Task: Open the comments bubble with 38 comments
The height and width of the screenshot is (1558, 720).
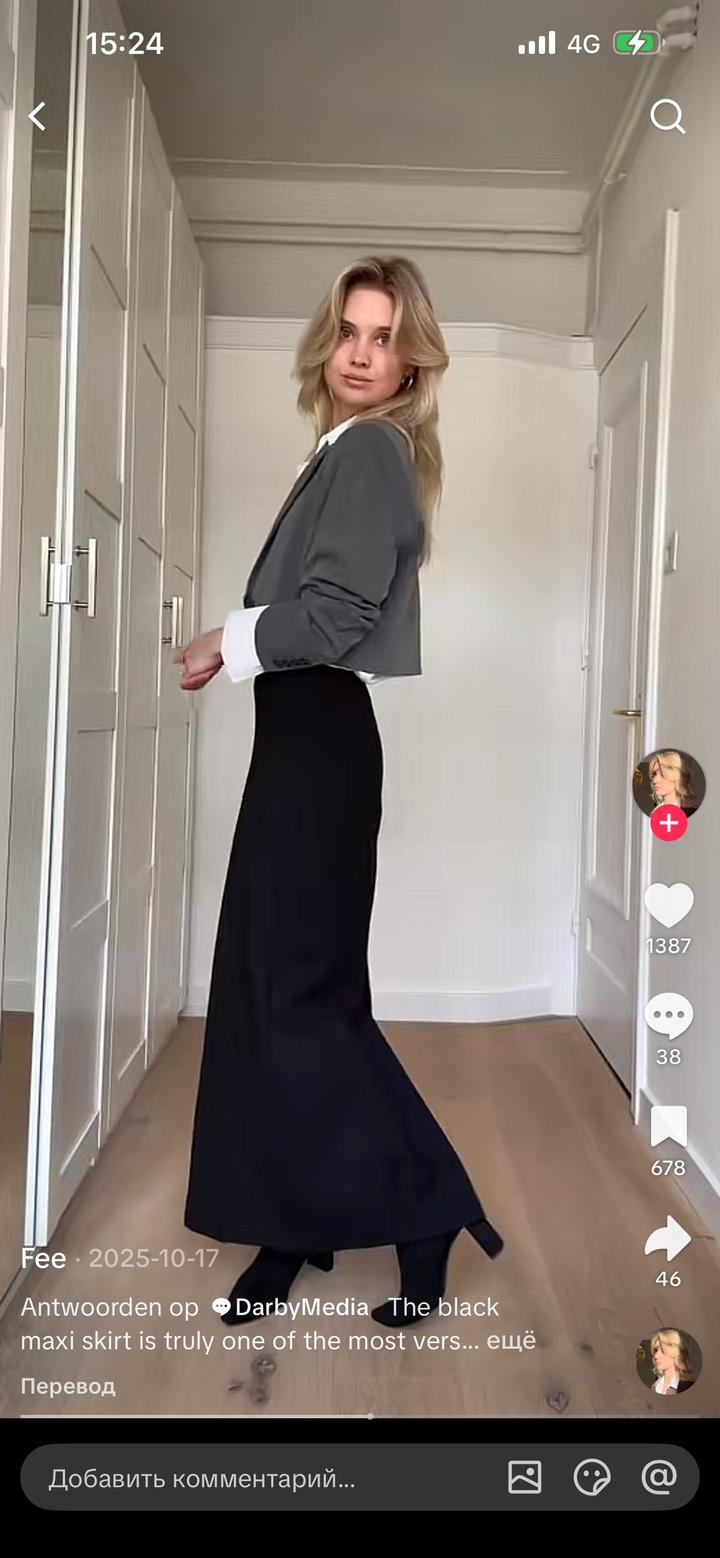Action: coord(668,1017)
